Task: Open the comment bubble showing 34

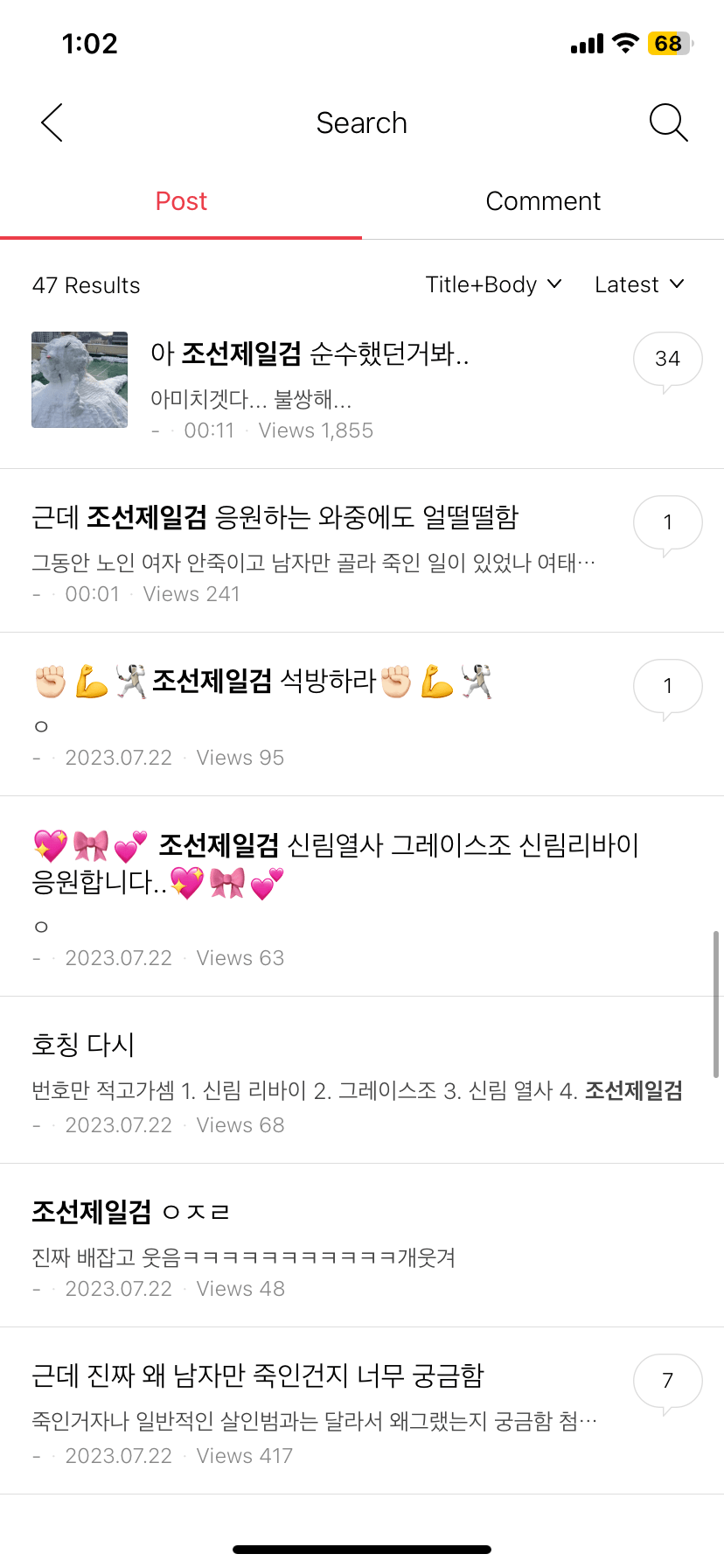Action: tap(667, 359)
